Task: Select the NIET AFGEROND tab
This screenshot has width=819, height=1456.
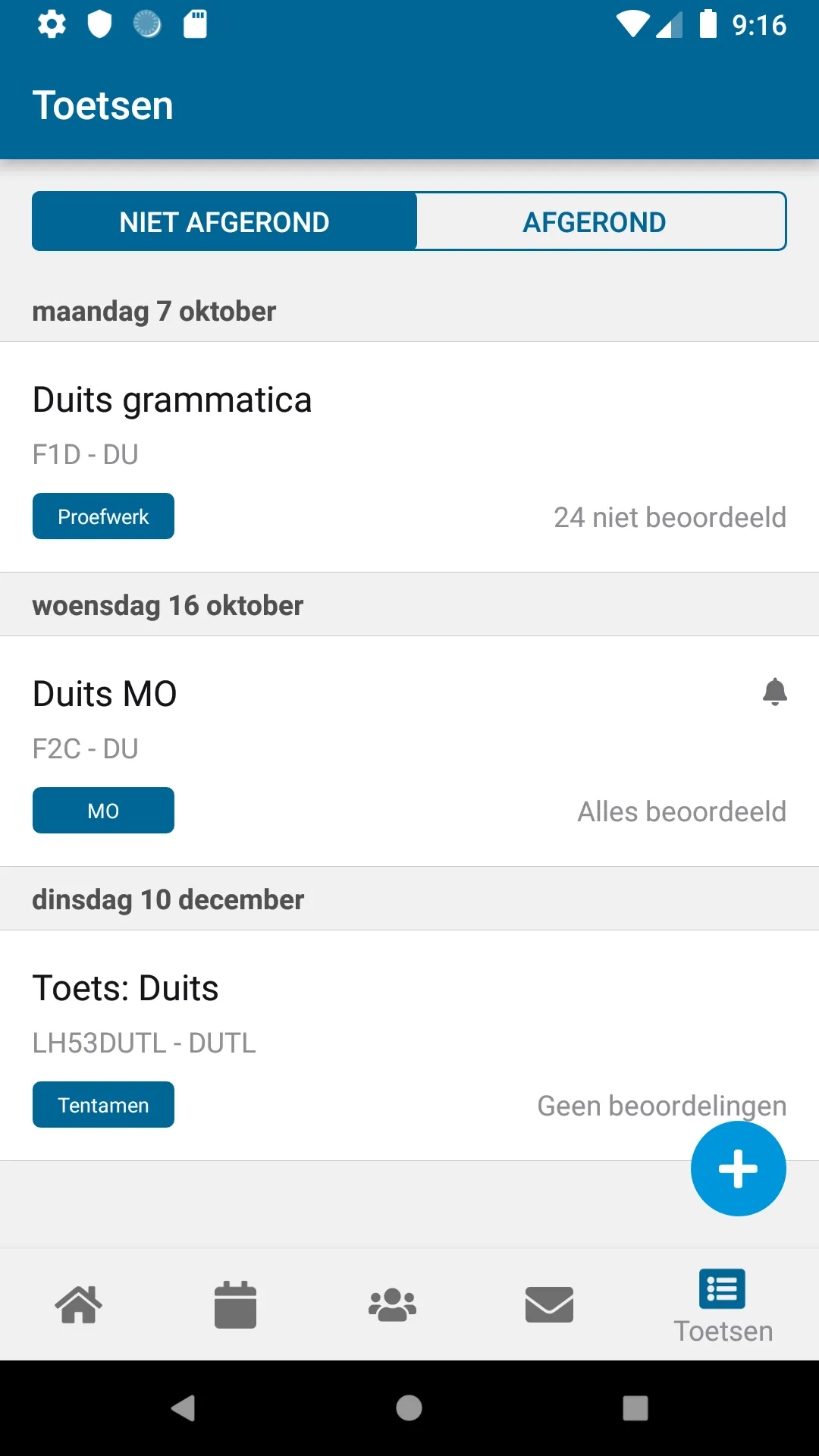Action: [223, 221]
